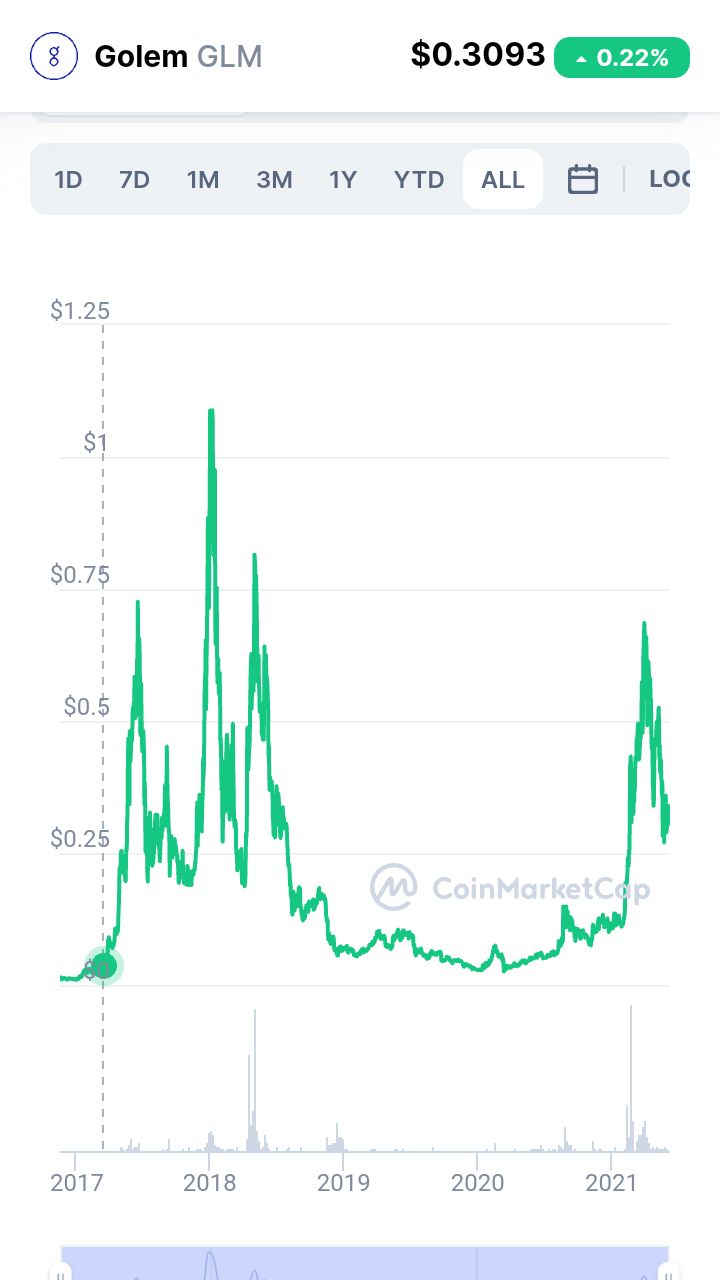This screenshot has width=720, height=1280.
Task: Tap the right handle of range selector
Action: [x=667, y=1270]
